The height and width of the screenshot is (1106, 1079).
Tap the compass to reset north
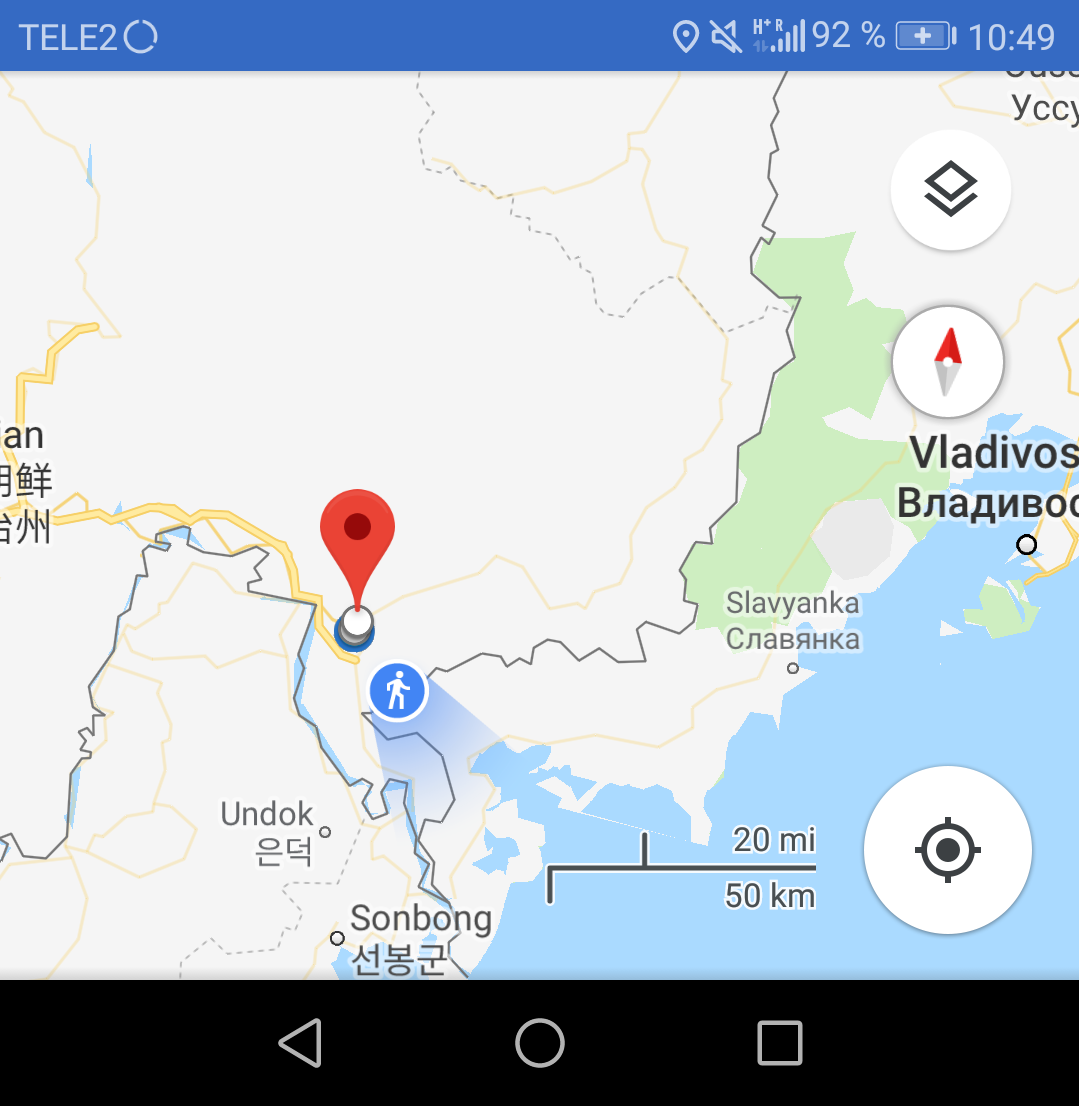click(x=947, y=361)
